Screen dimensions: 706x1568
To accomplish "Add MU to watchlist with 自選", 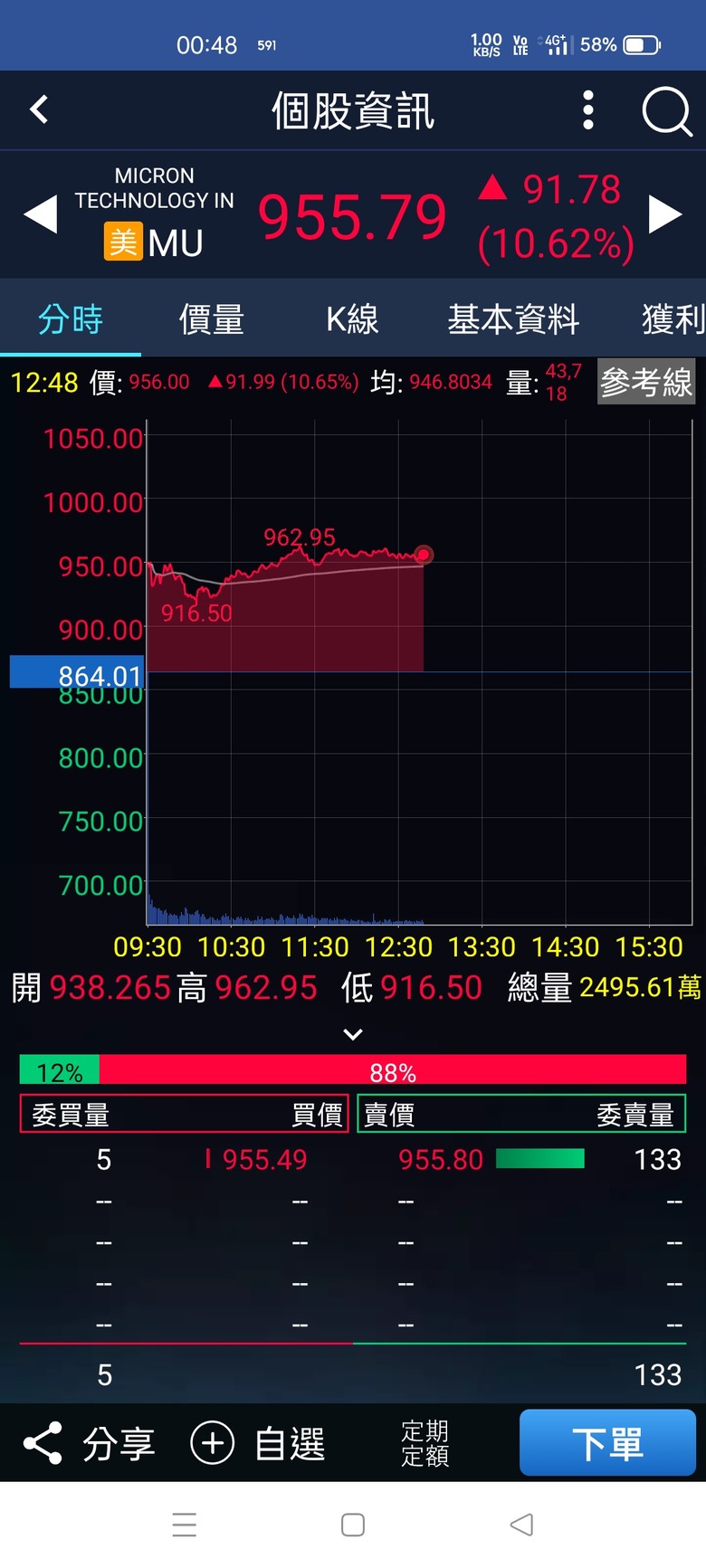I will coord(258,1443).
